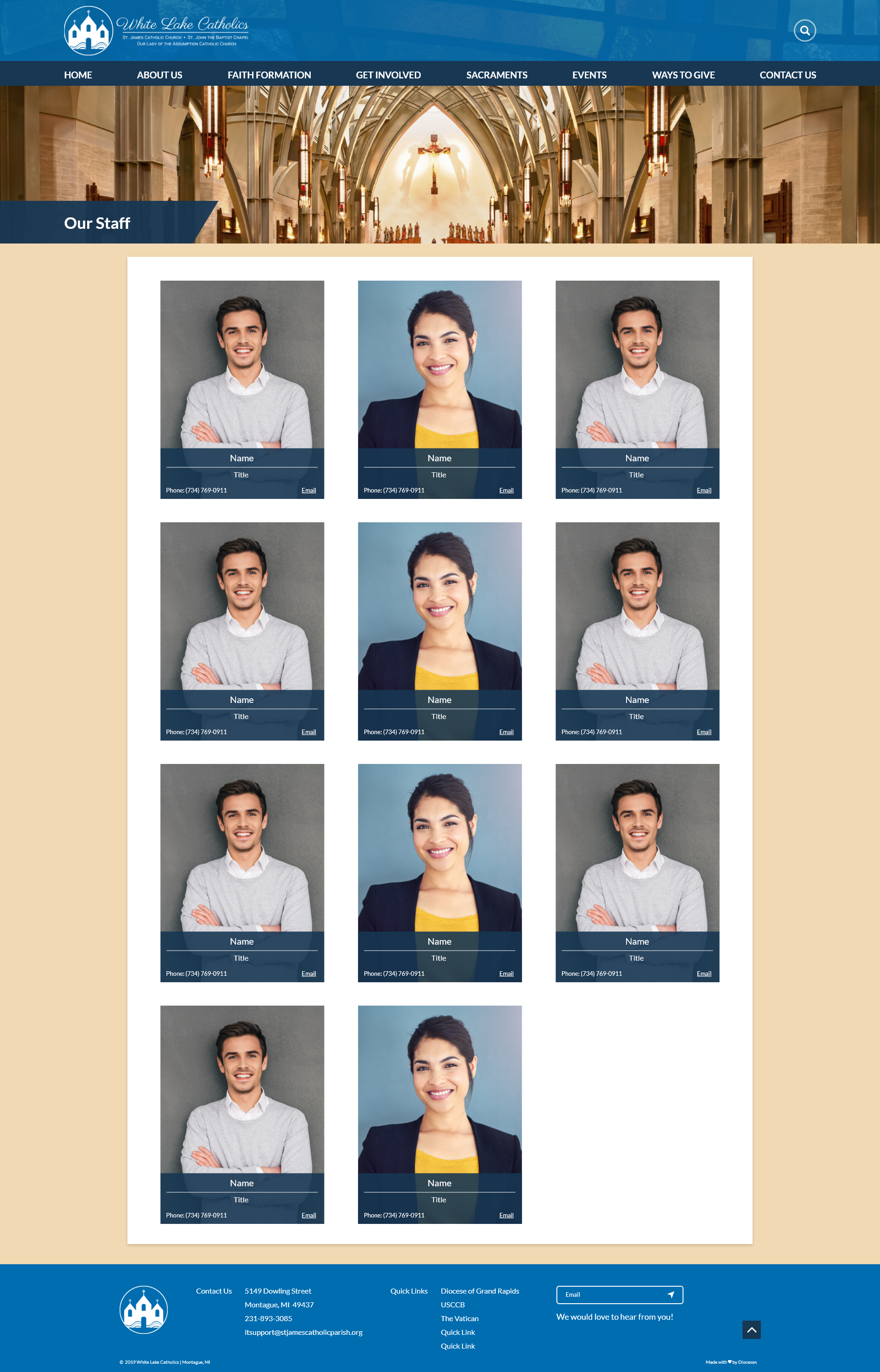Open the search icon in header
Viewport: 880px width, 1372px height.
click(804, 30)
